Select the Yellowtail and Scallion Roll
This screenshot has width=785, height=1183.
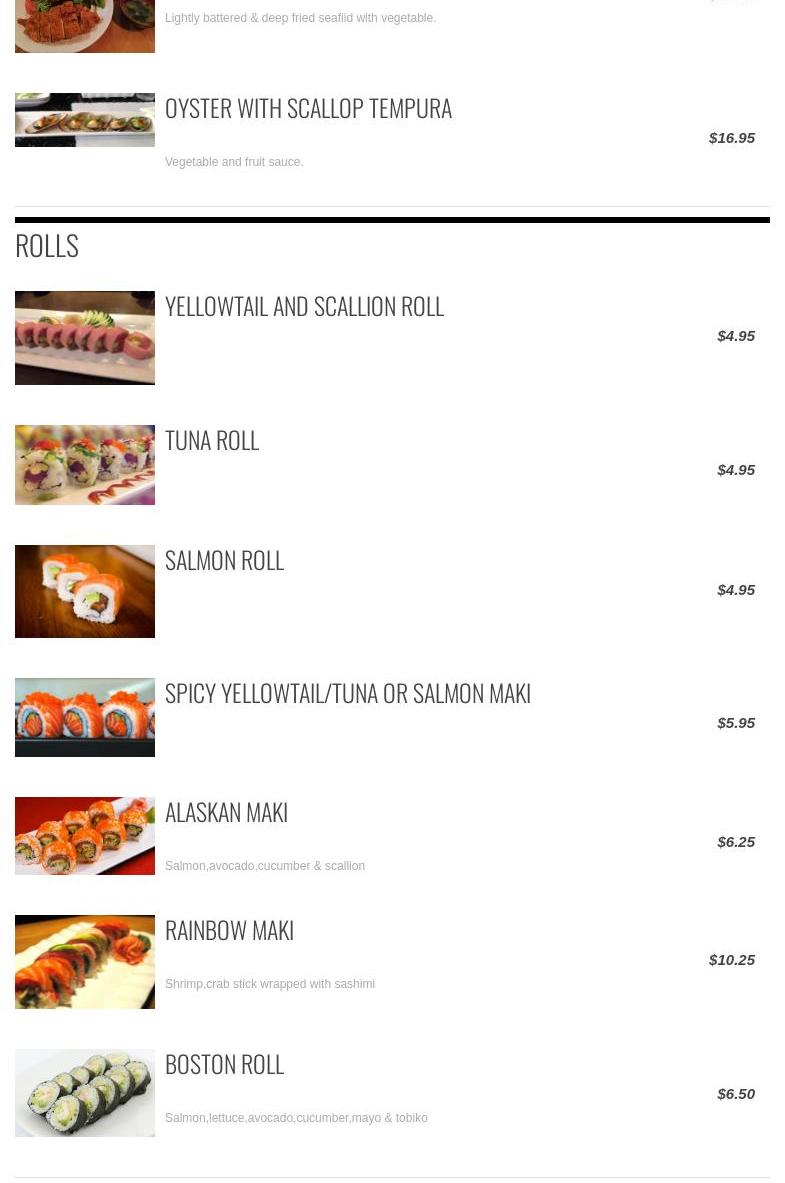click(x=304, y=306)
